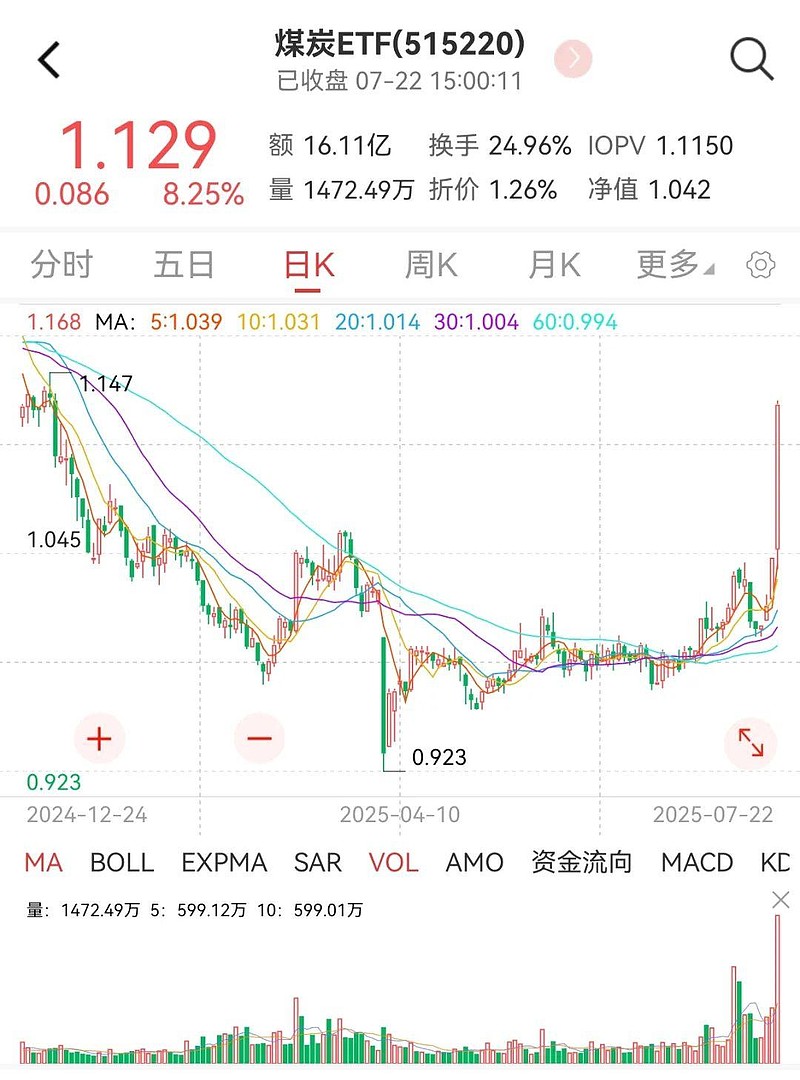This screenshot has width=800, height=1080.
Task: Select the 周K weekly chart tab
Action: tap(432, 265)
